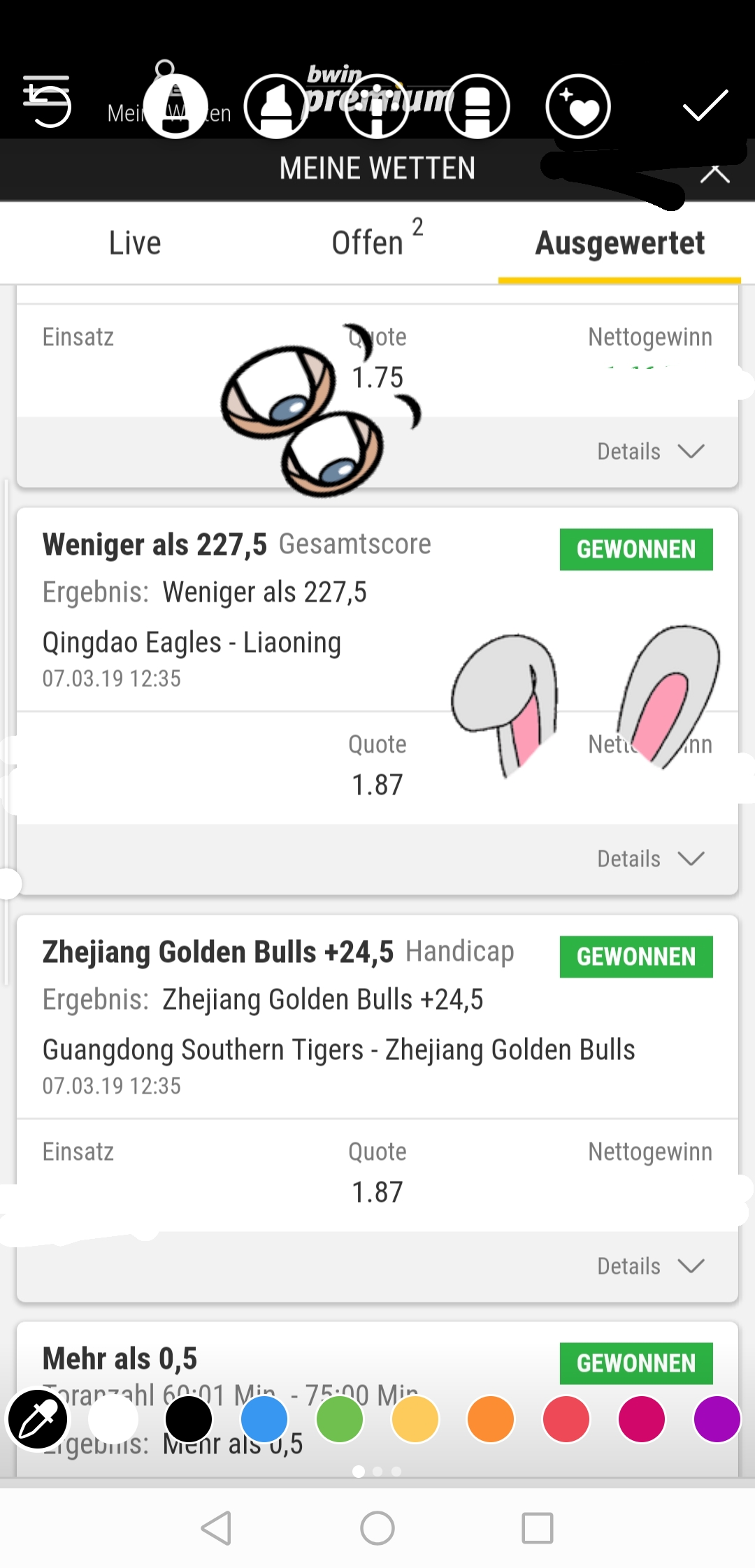
Task: Select the yellow color swatch
Action: pos(415,1419)
